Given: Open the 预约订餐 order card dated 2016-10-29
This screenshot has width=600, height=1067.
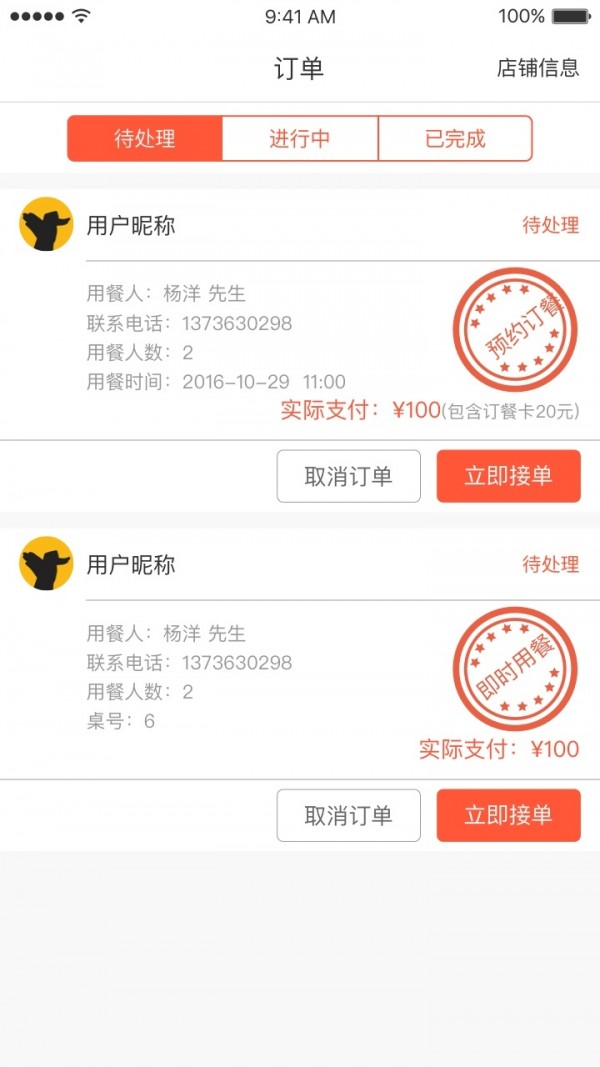Looking at the screenshot, I should point(250,340).
